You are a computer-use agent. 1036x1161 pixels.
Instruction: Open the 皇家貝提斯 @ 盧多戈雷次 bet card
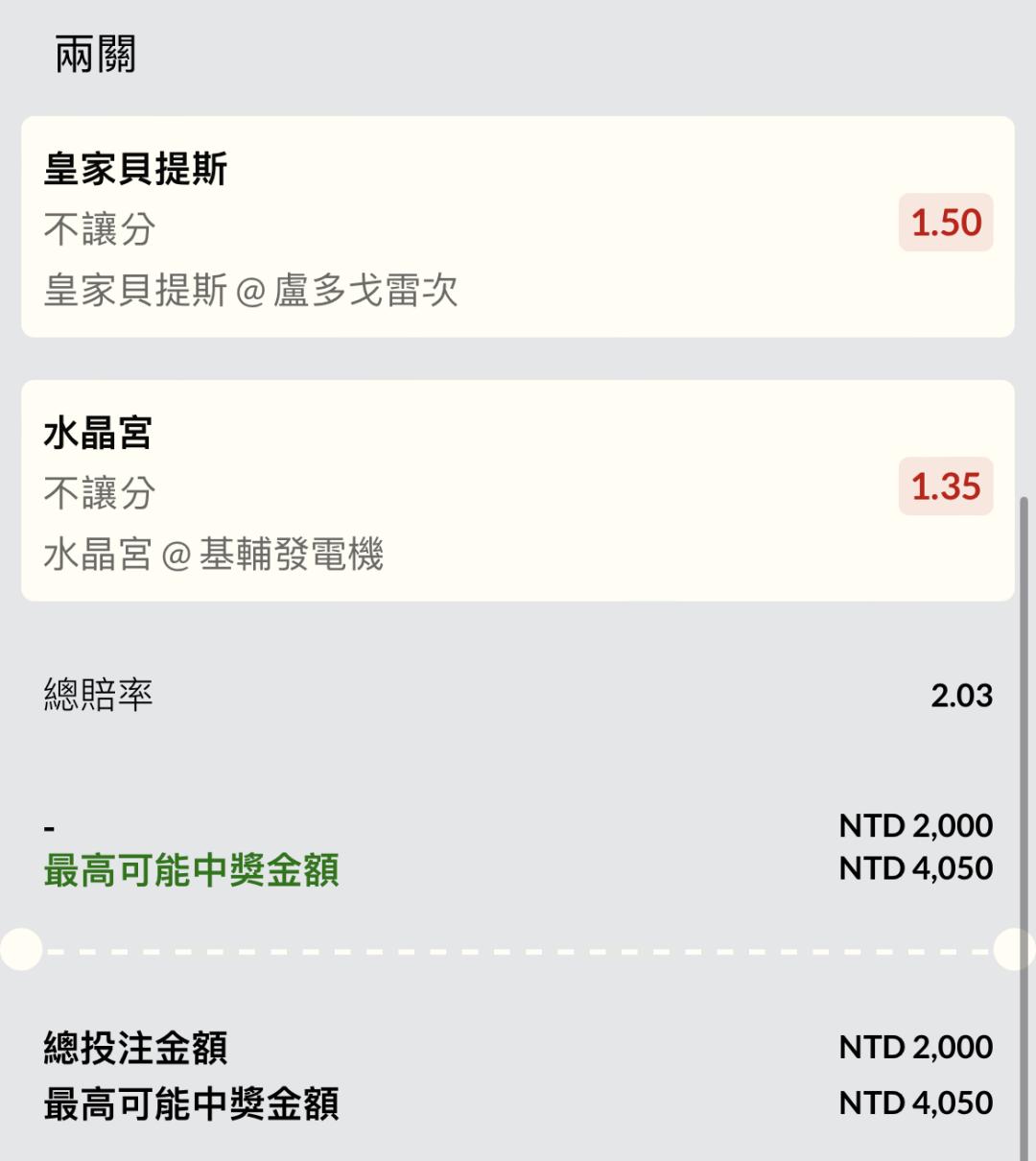(x=518, y=227)
